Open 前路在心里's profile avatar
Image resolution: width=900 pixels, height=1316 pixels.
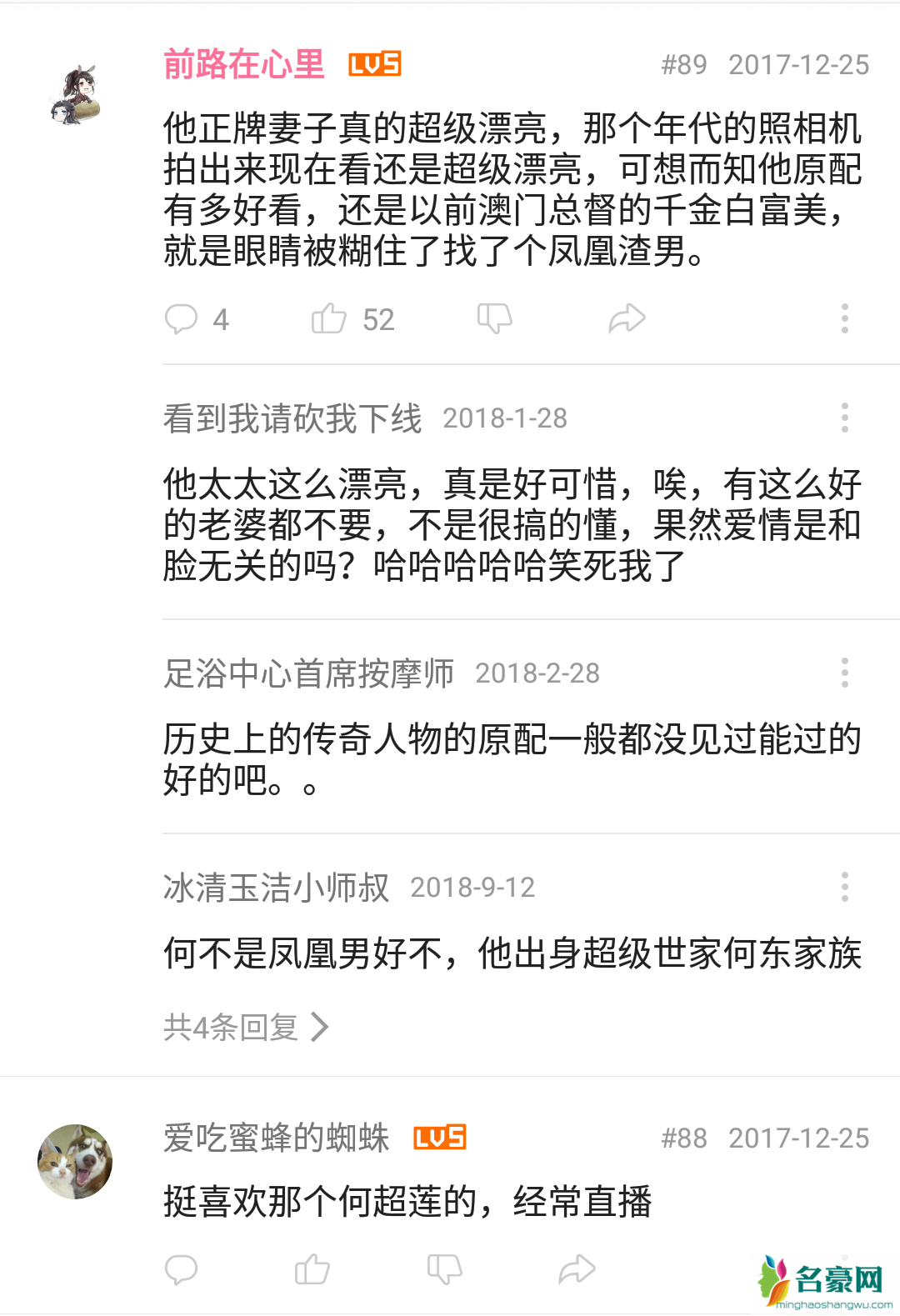click(76, 94)
